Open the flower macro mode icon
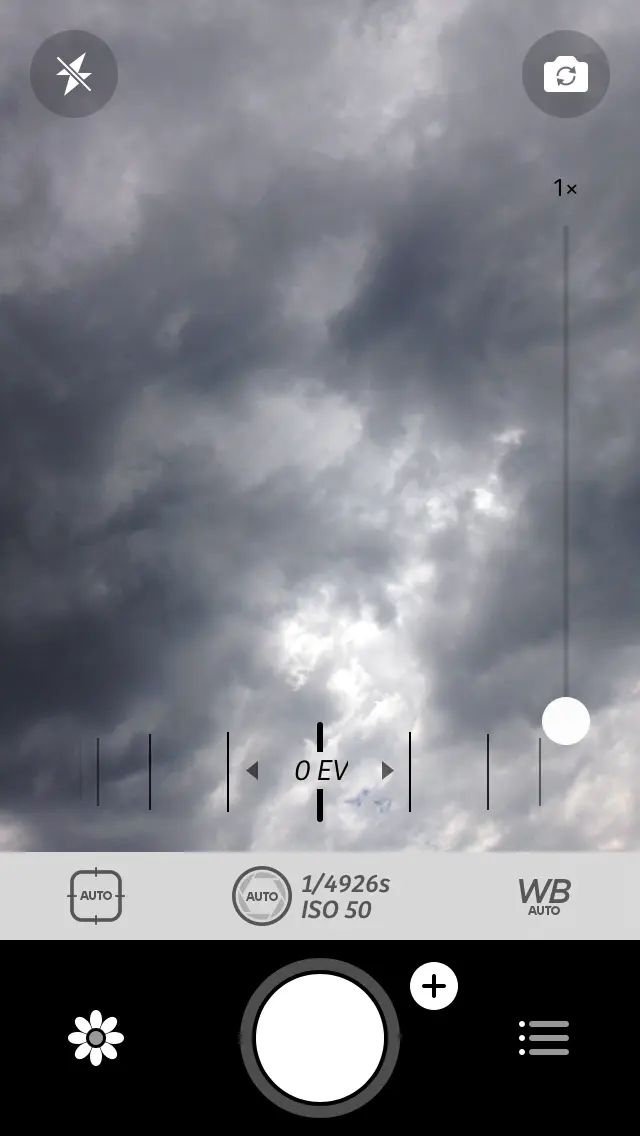Viewport: 640px width, 1136px height. [96, 1038]
